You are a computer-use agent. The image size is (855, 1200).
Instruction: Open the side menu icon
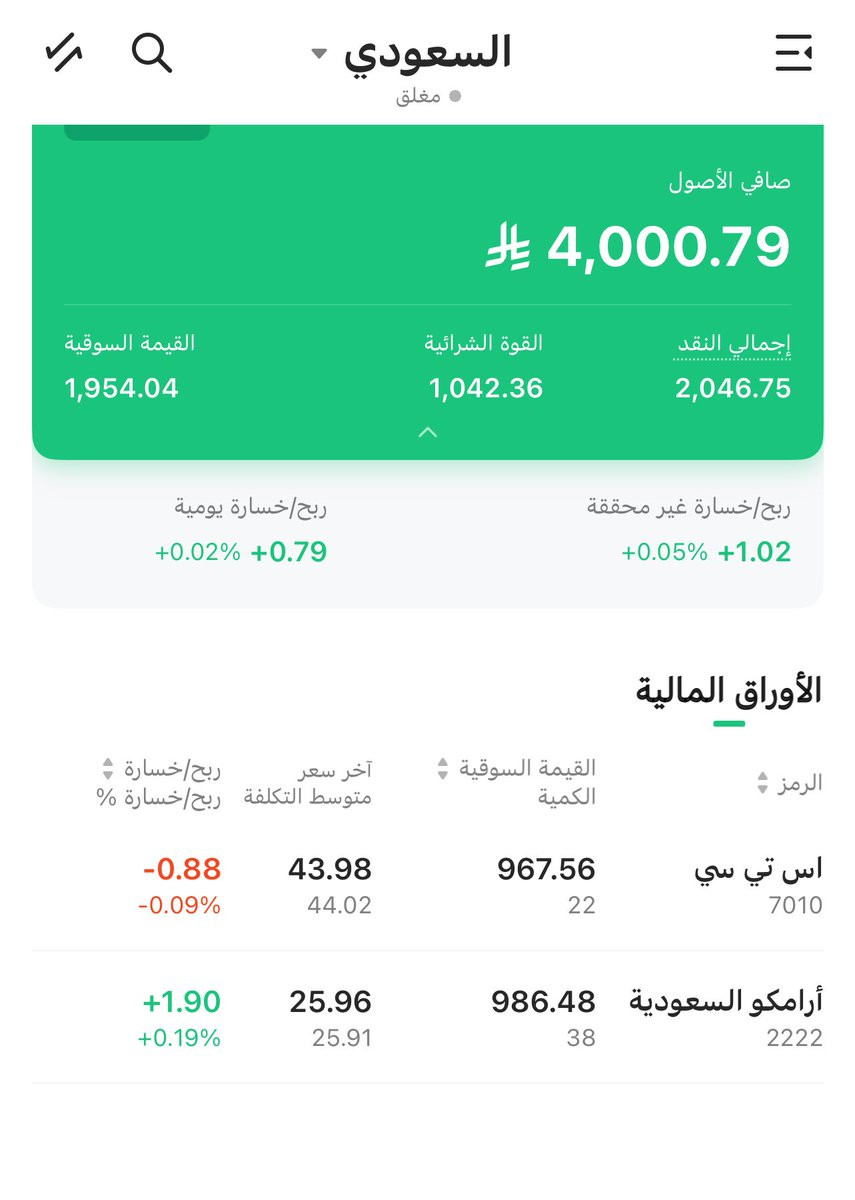[x=794, y=53]
